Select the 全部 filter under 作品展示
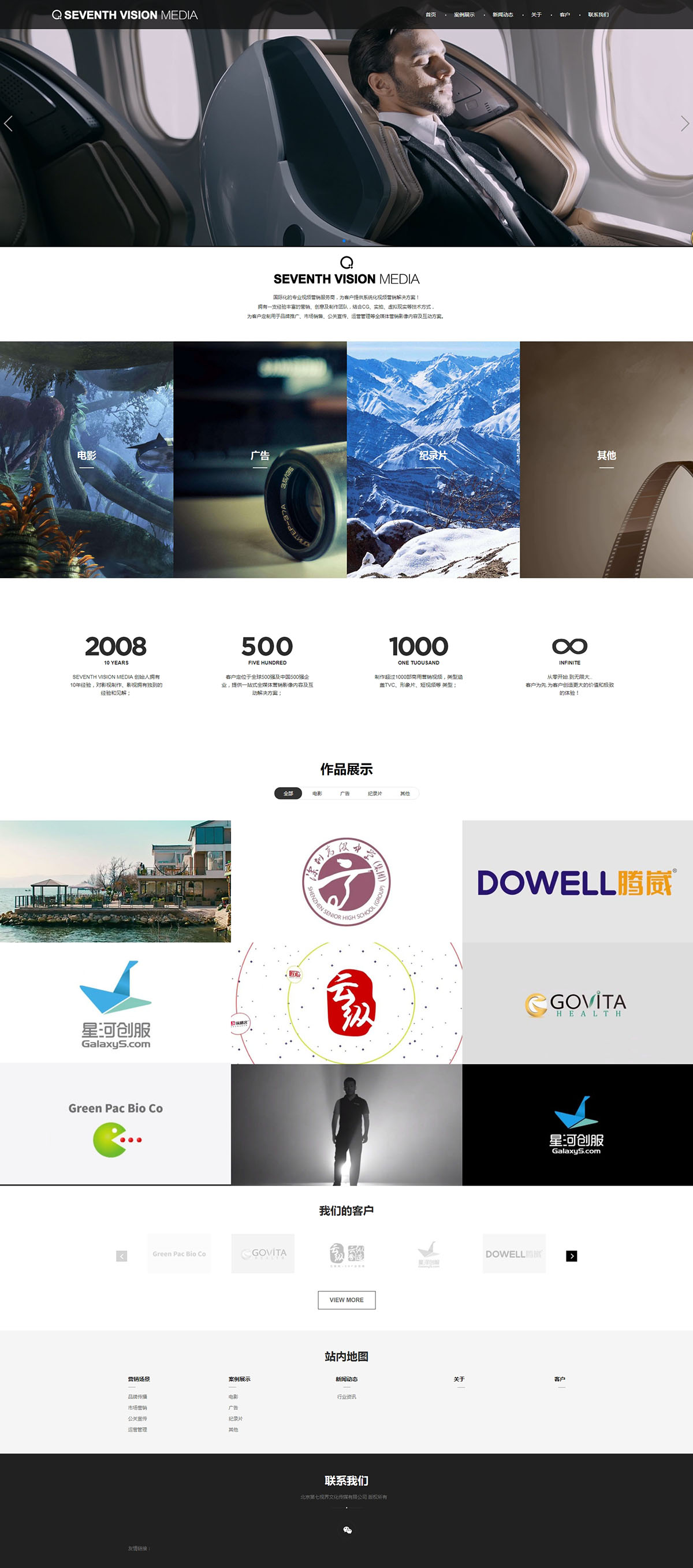The width and height of the screenshot is (693, 1568). [x=288, y=793]
